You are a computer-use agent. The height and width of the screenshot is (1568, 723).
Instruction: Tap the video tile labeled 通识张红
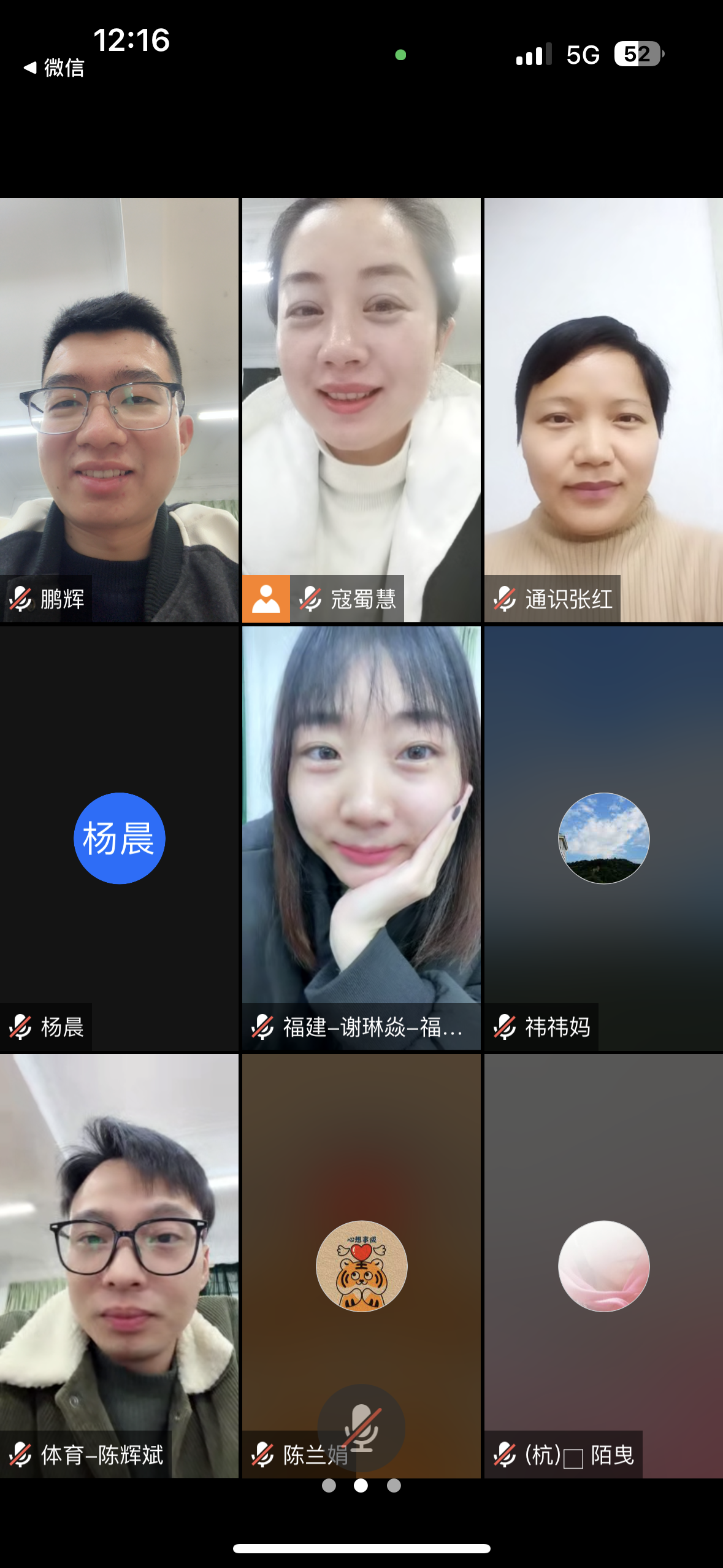[x=603, y=409]
